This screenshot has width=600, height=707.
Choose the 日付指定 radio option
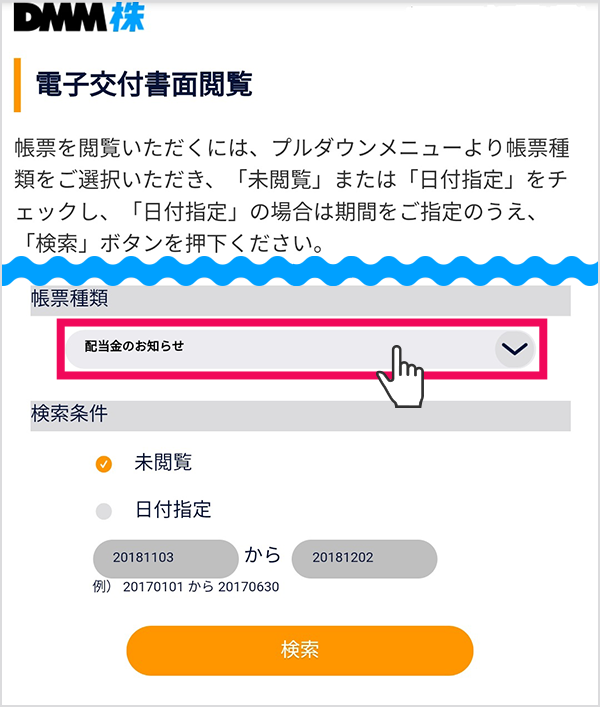(x=104, y=511)
